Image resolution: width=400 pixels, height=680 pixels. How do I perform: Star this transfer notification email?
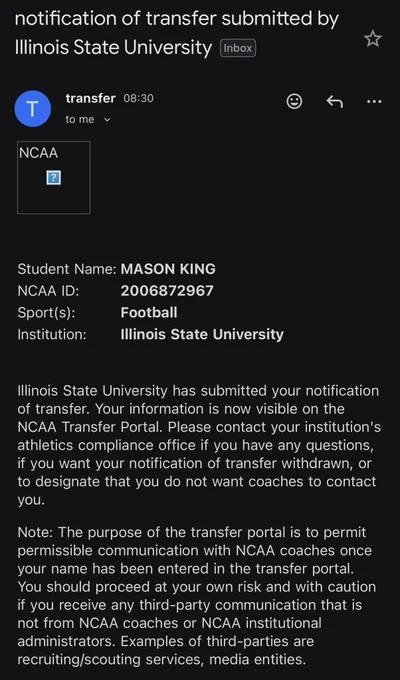[x=373, y=39]
